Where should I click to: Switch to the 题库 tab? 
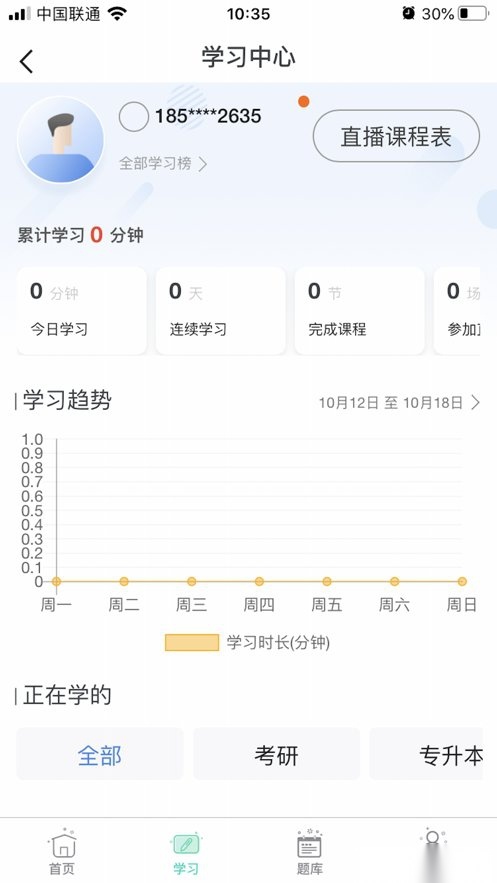coord(310,851)
